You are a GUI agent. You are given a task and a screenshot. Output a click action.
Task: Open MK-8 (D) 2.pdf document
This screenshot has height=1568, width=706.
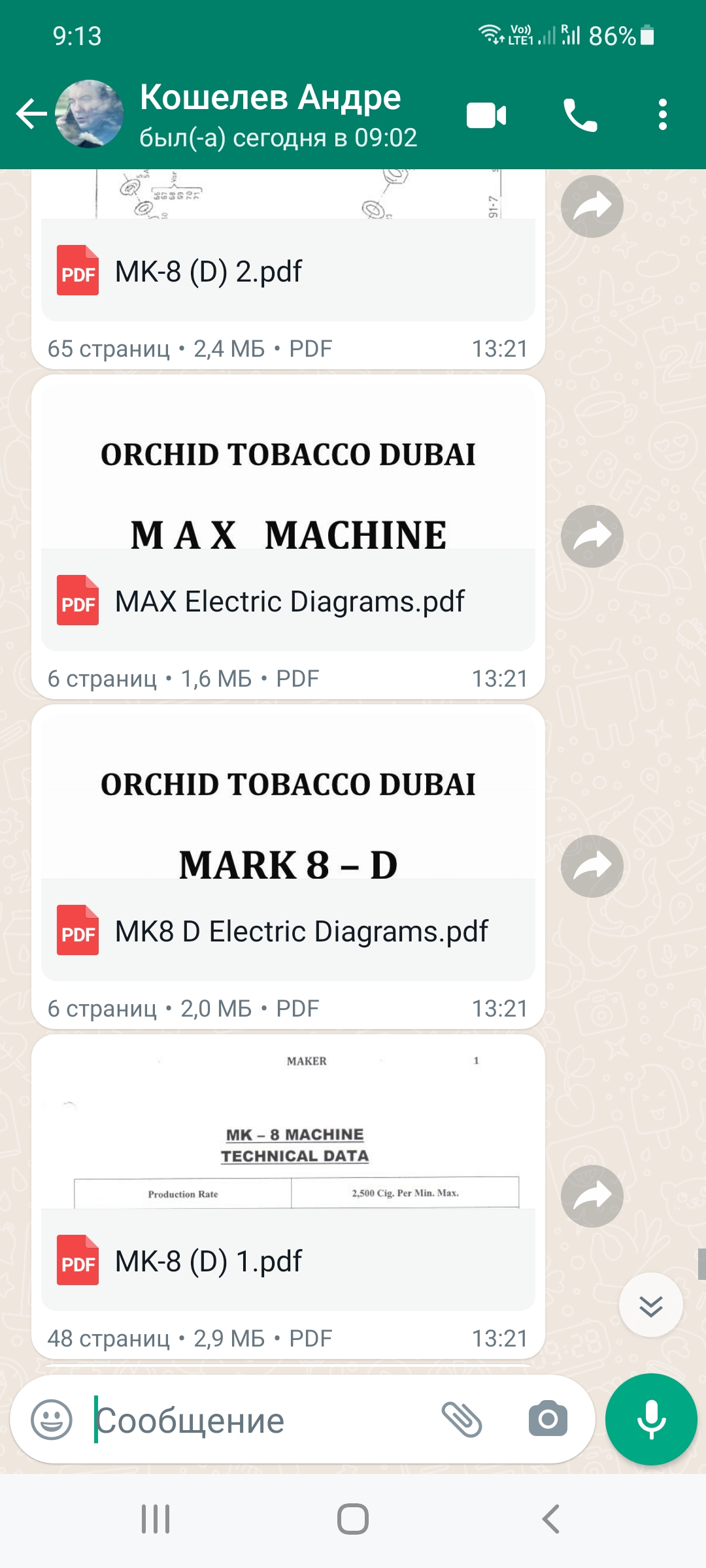point(288,270)
